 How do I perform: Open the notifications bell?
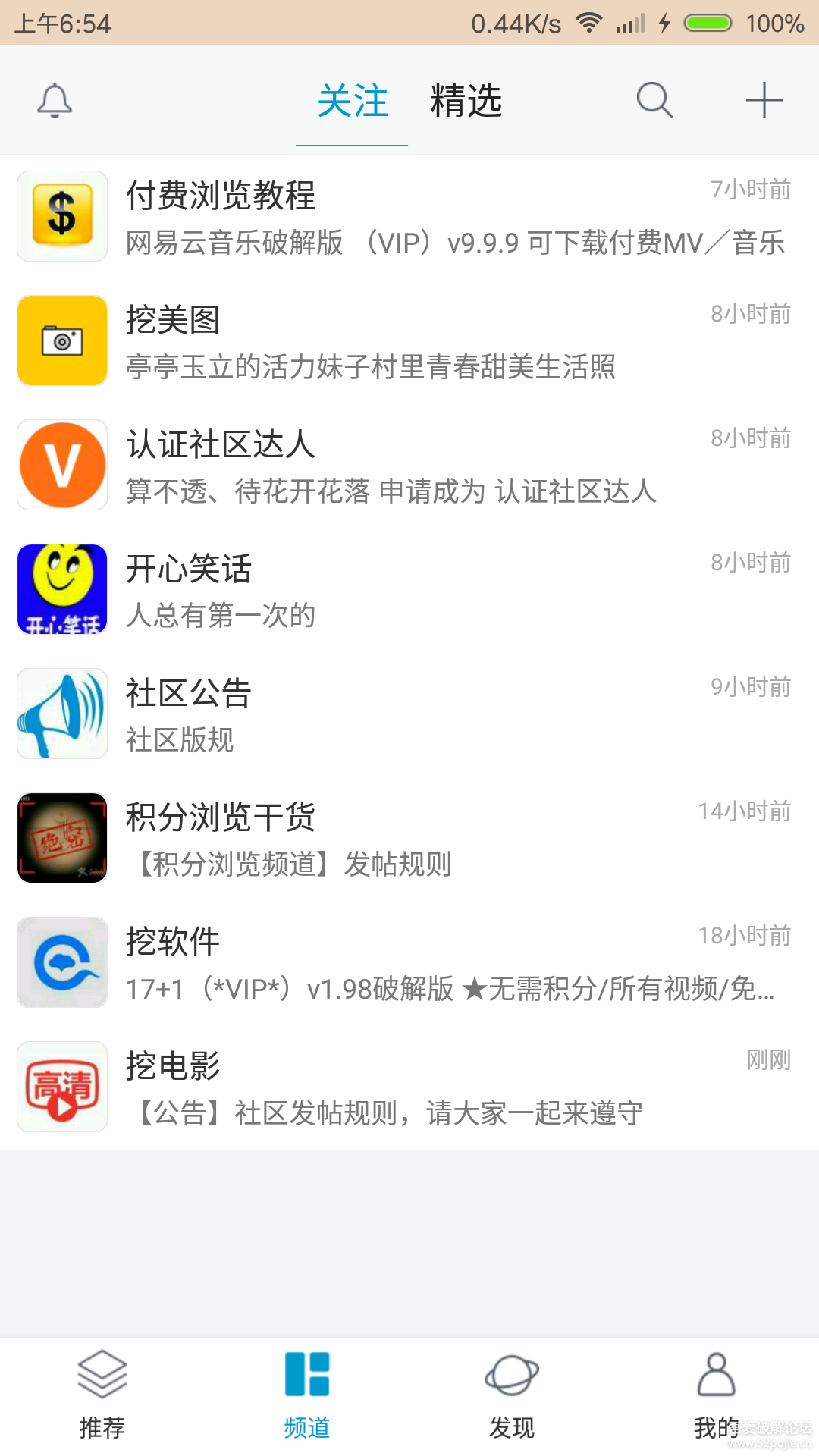click(x=55, y=101)
